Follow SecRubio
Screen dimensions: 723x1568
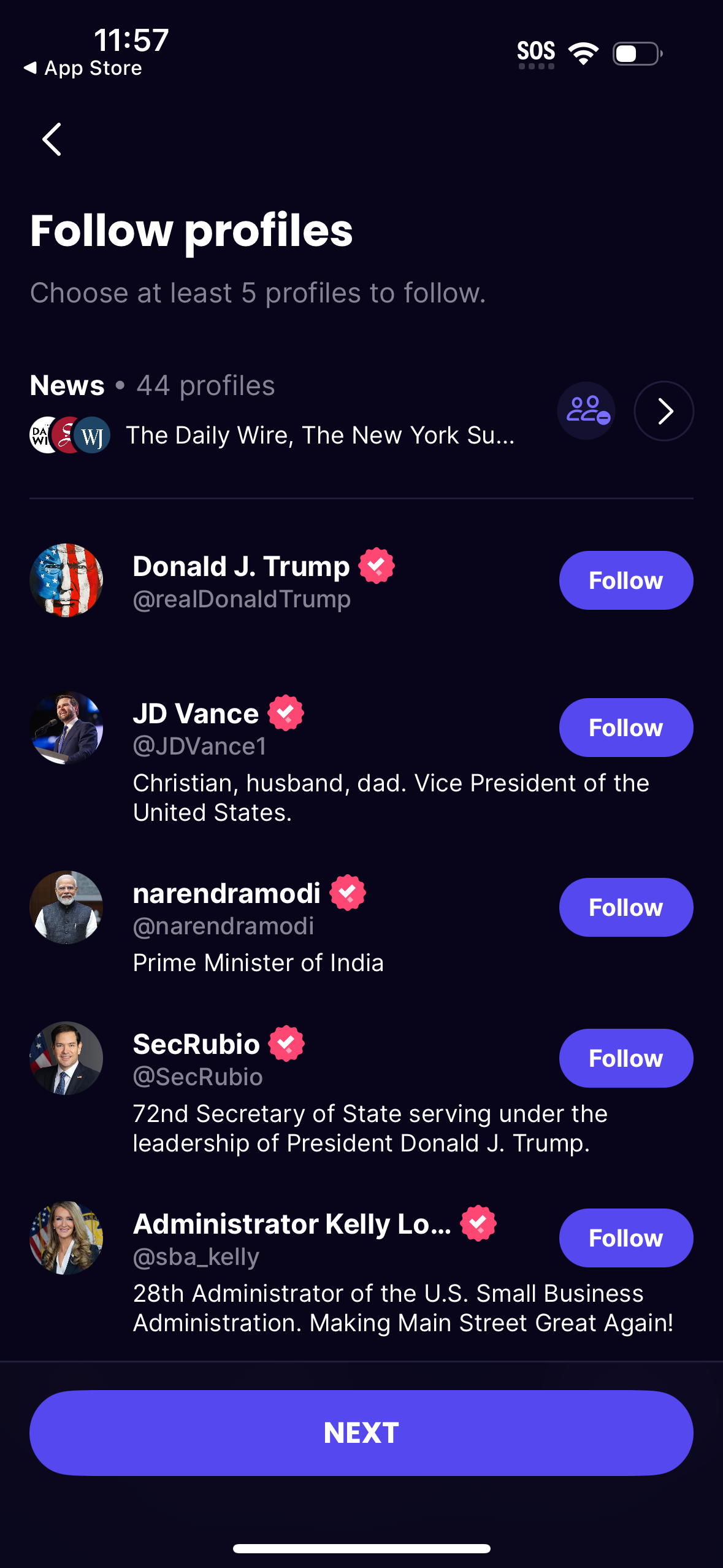tap(625, 1058)
